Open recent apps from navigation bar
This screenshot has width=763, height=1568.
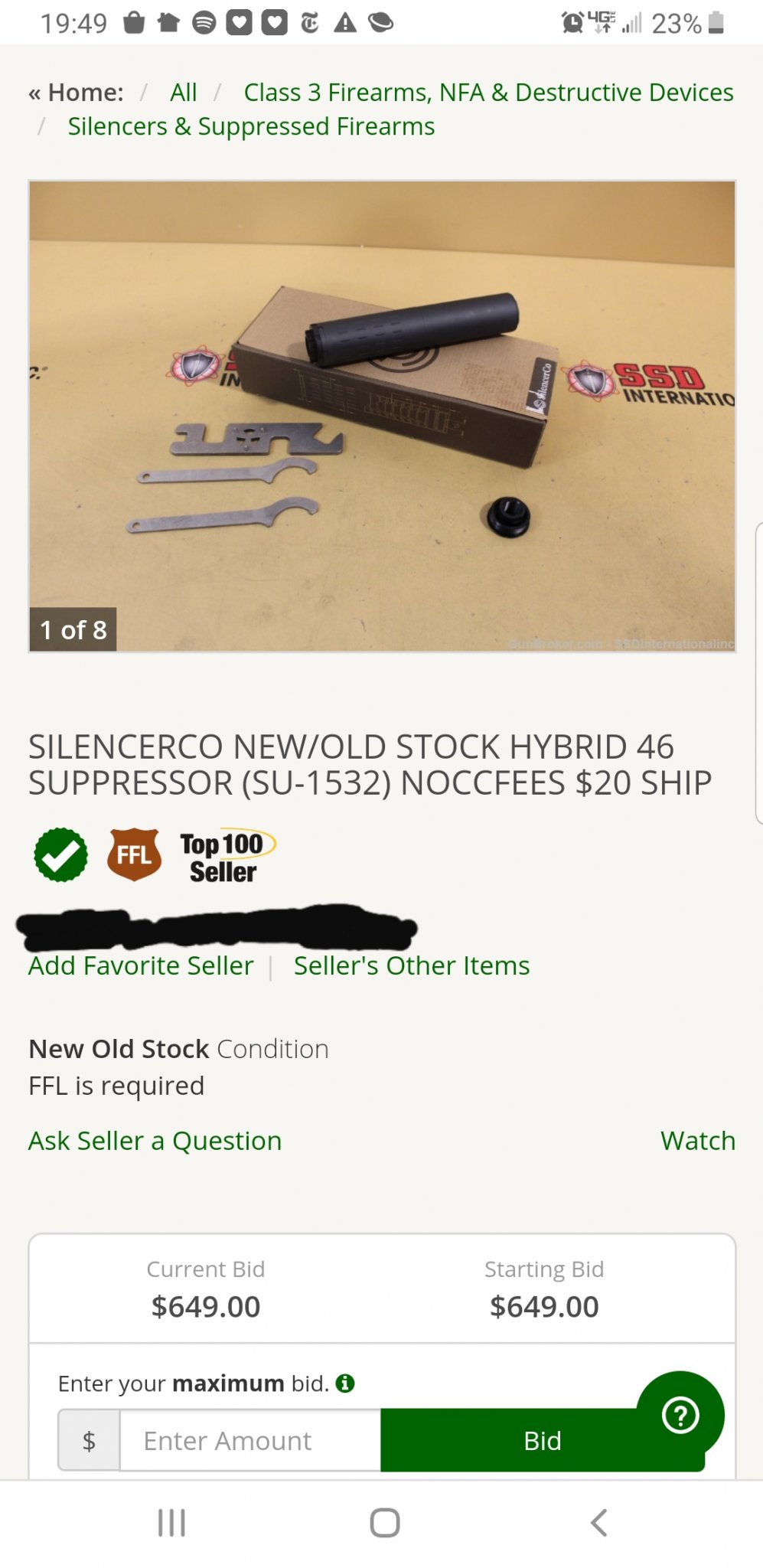click(171, 1523)
